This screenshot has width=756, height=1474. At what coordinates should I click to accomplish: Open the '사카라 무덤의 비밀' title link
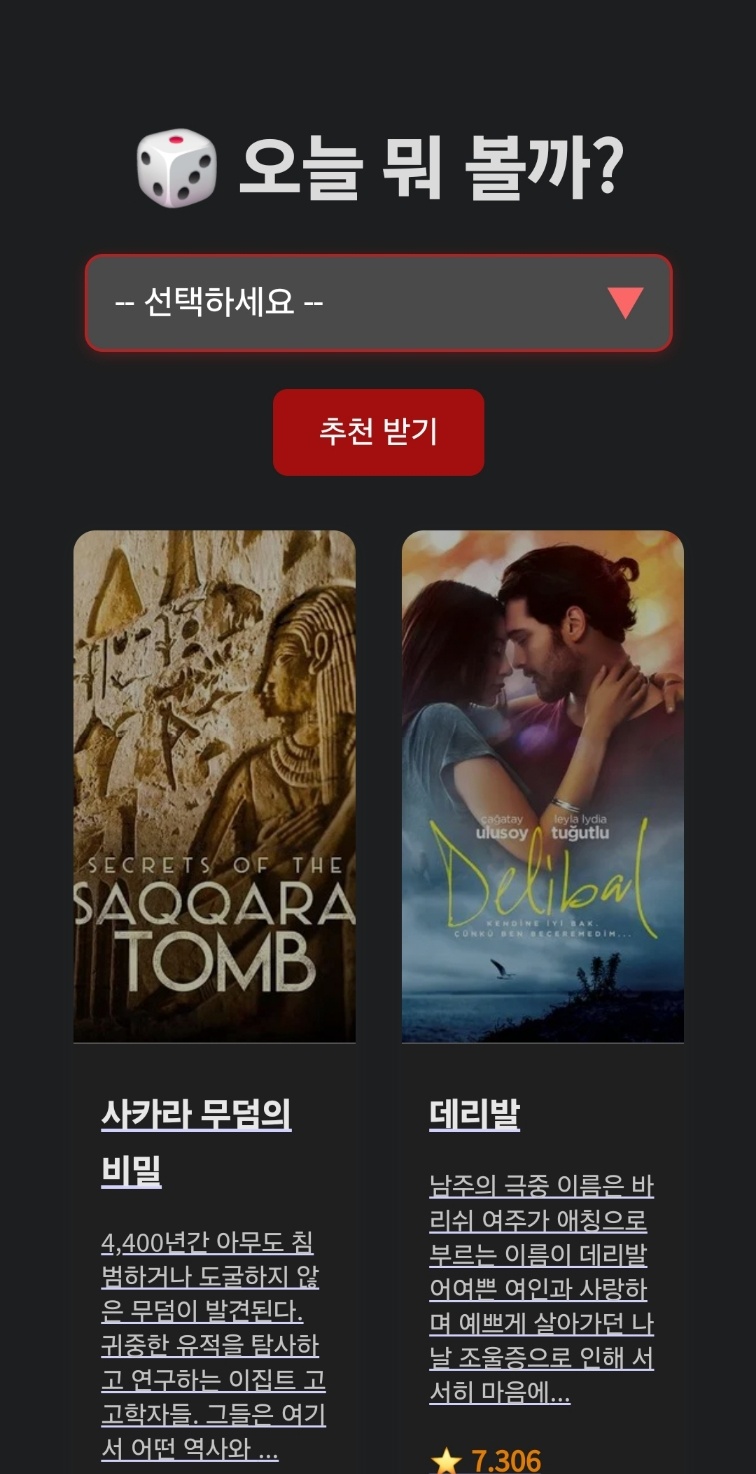tap(197, 1115)
